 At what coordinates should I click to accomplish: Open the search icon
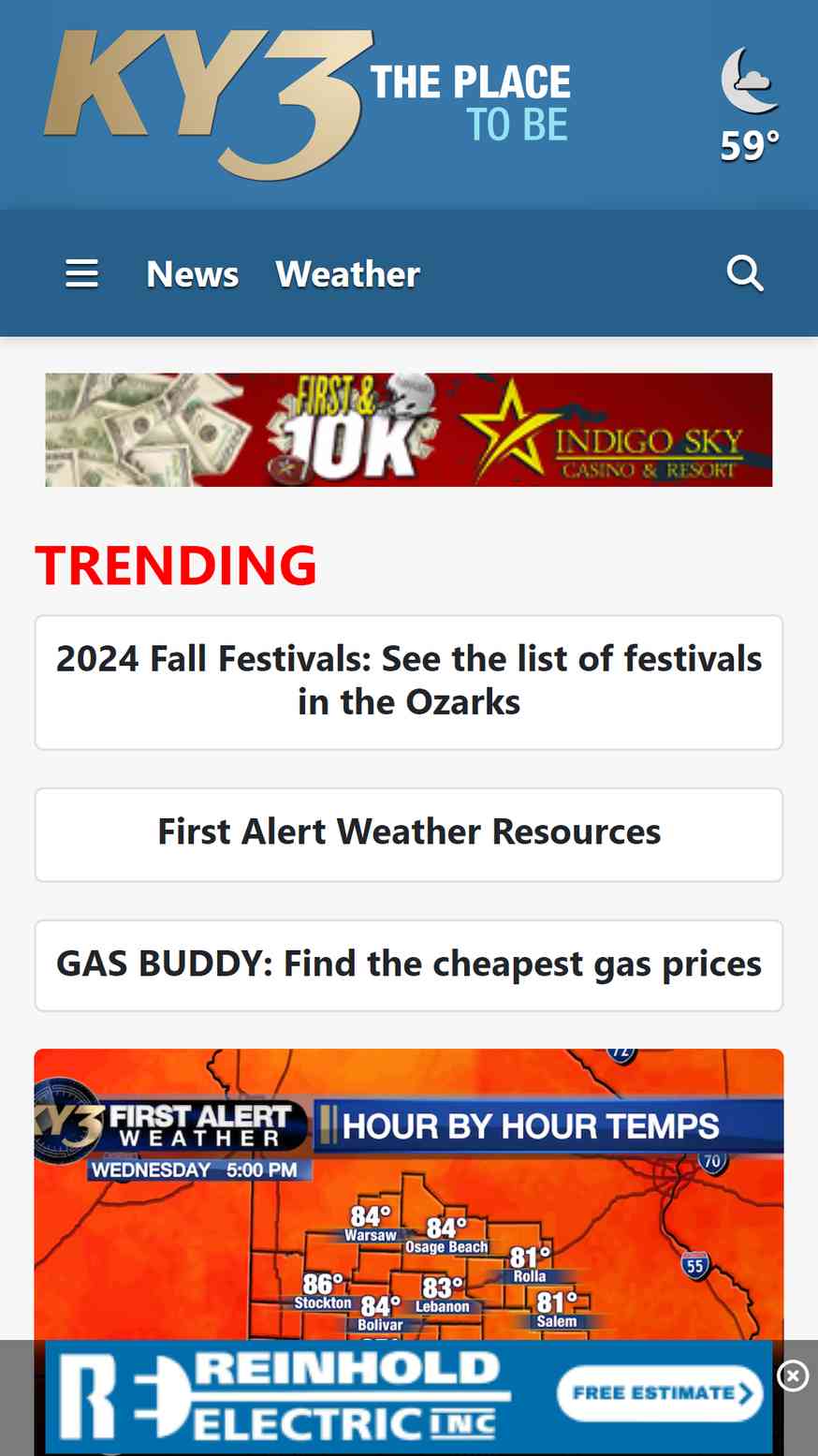point(745,273)
